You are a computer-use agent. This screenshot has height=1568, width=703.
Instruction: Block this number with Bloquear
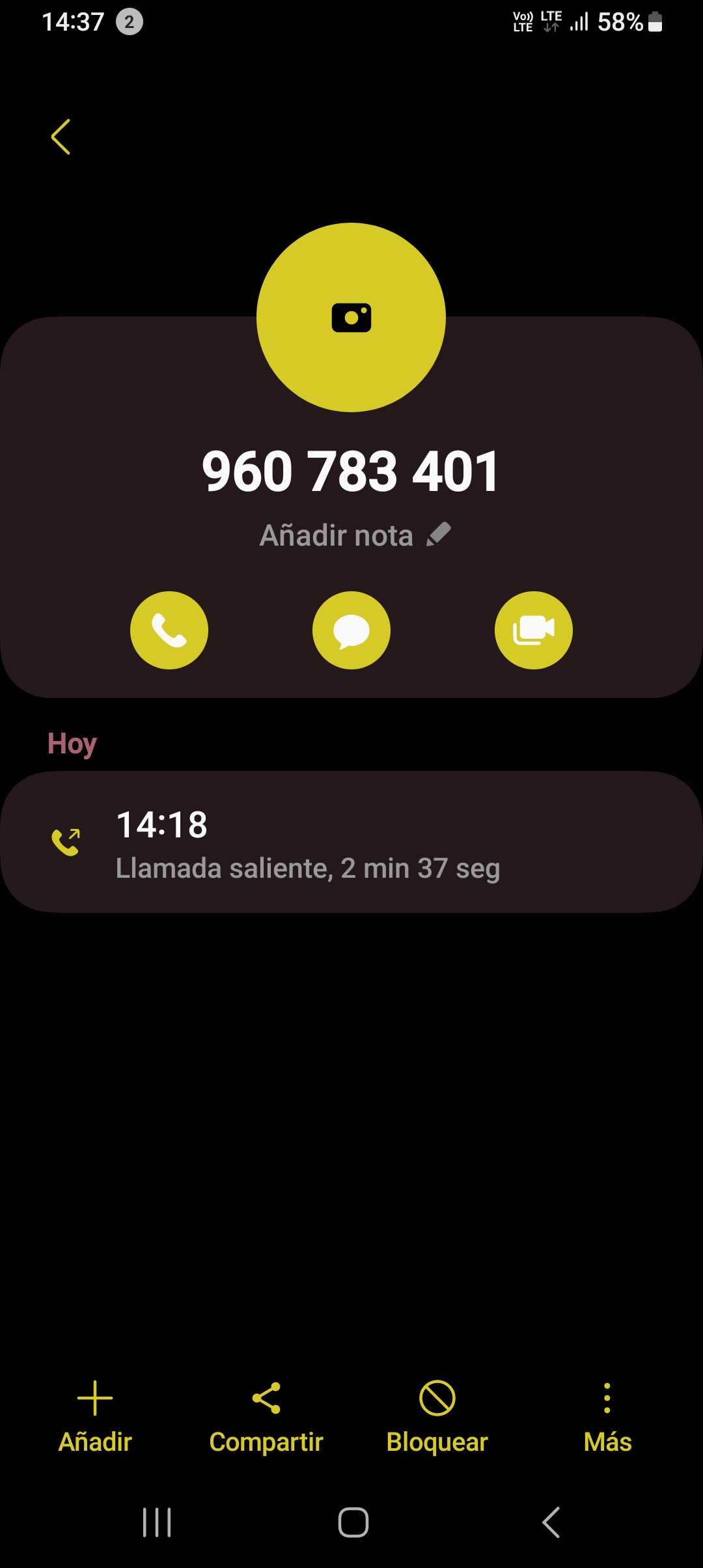pyautogui.click(x=437, y=1417)
